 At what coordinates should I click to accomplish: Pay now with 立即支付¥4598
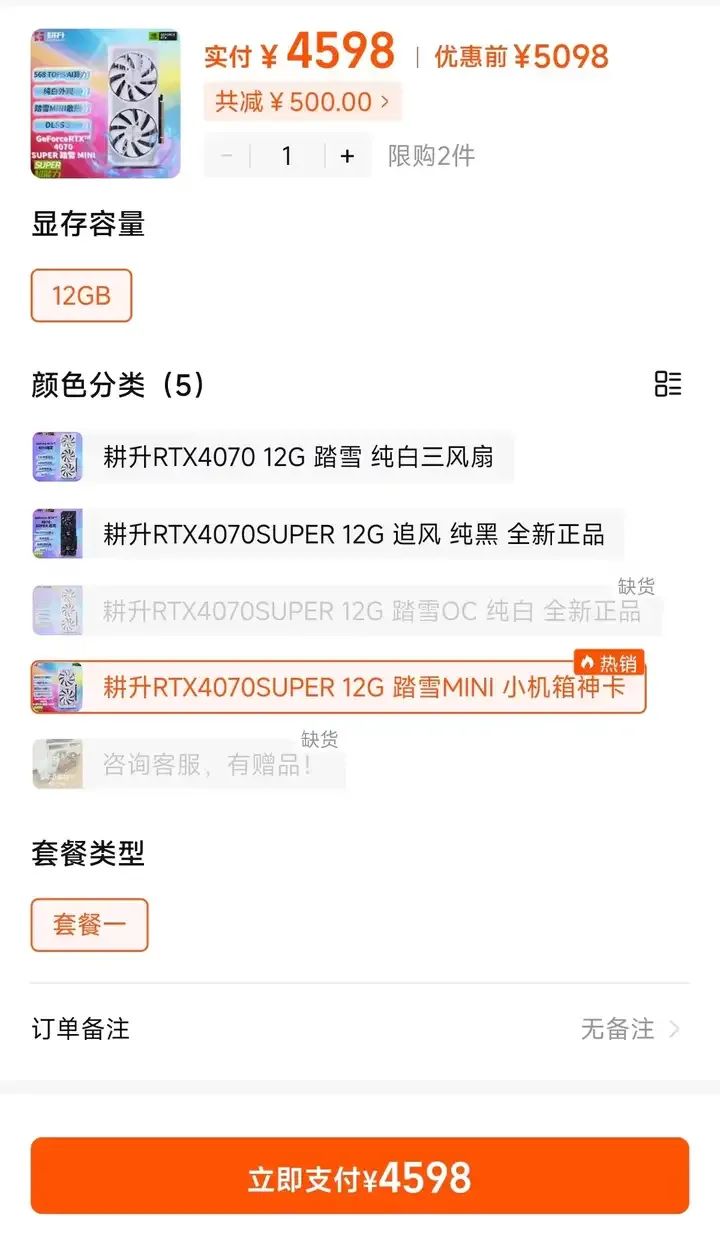pos(360,1176)
